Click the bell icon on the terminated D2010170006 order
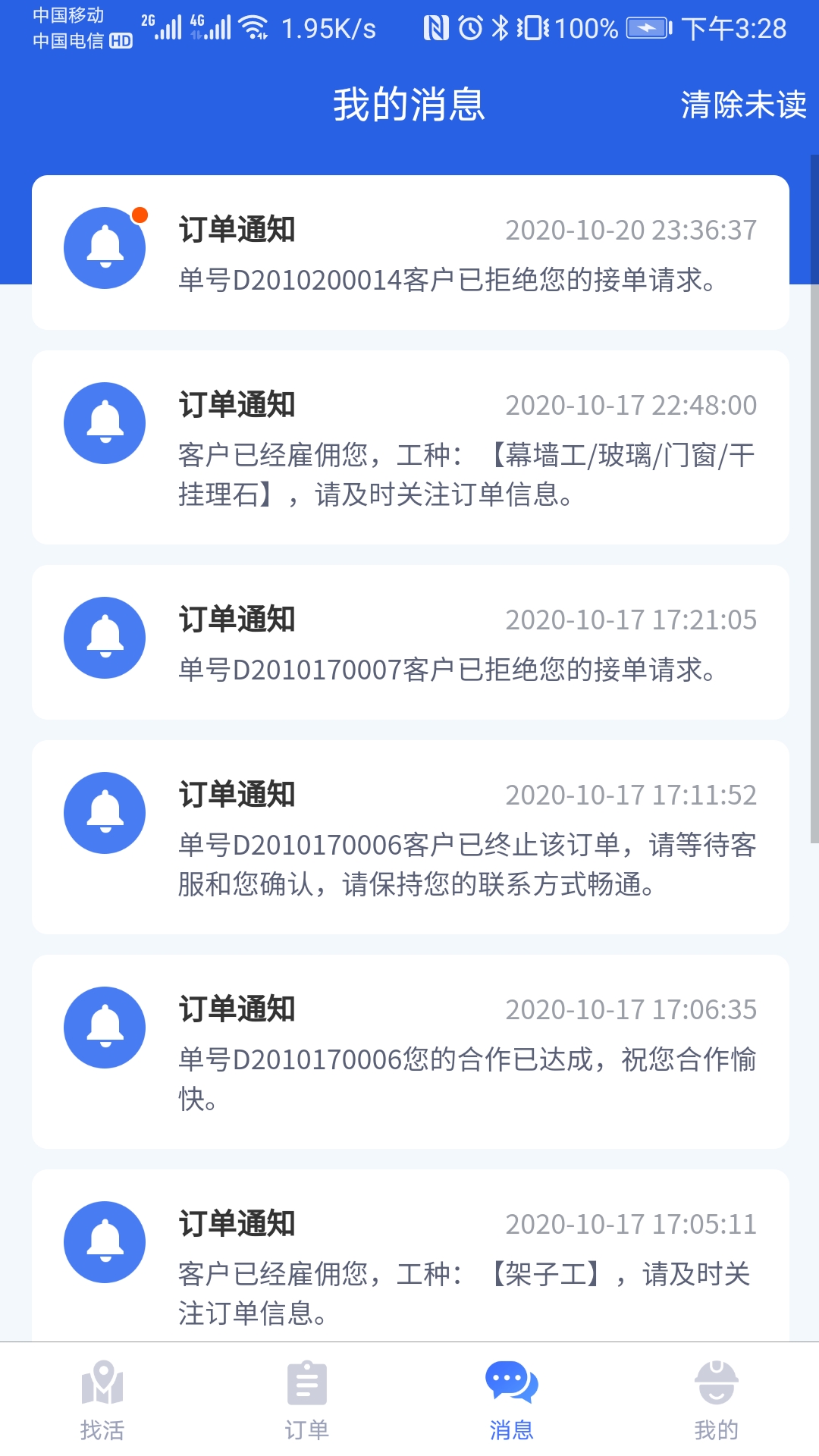The width and height of the screenshot is (819, 1456). (x=105, y=812)
